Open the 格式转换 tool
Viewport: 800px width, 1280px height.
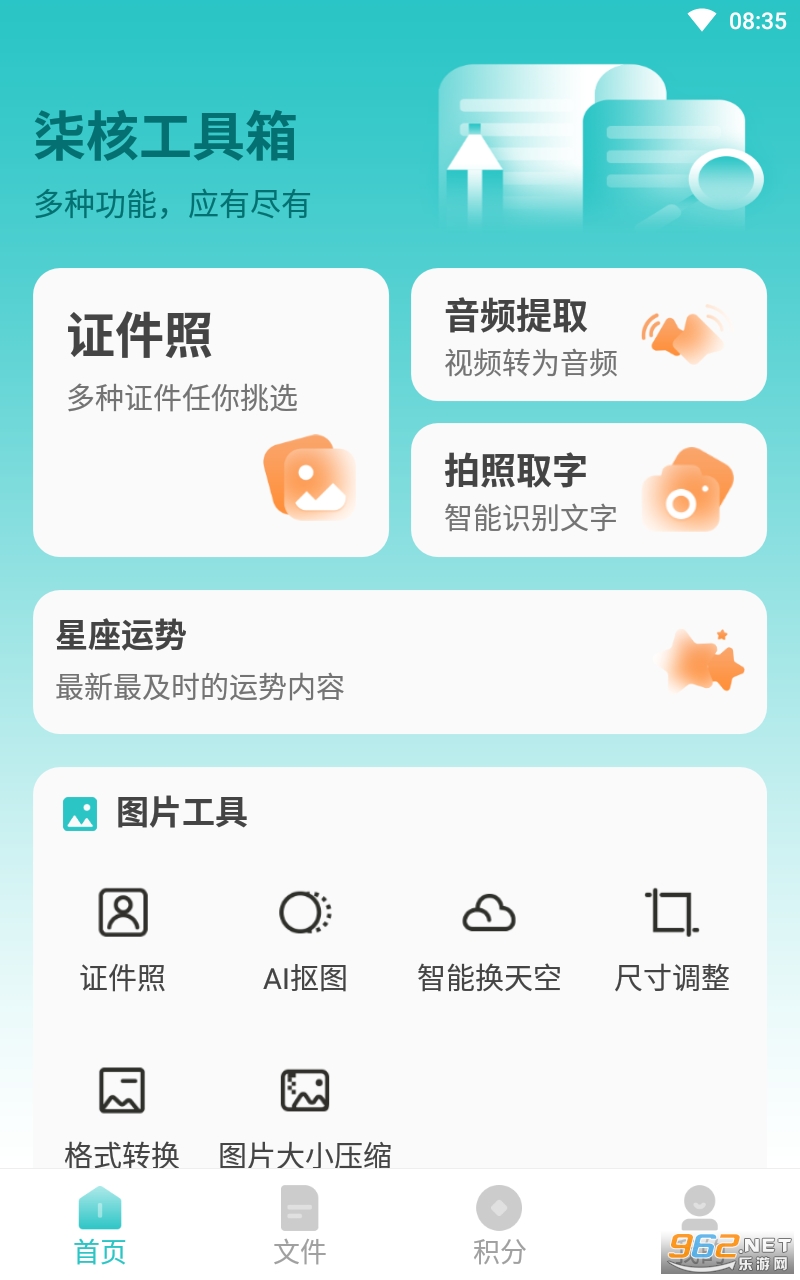tap(122, 1116)
